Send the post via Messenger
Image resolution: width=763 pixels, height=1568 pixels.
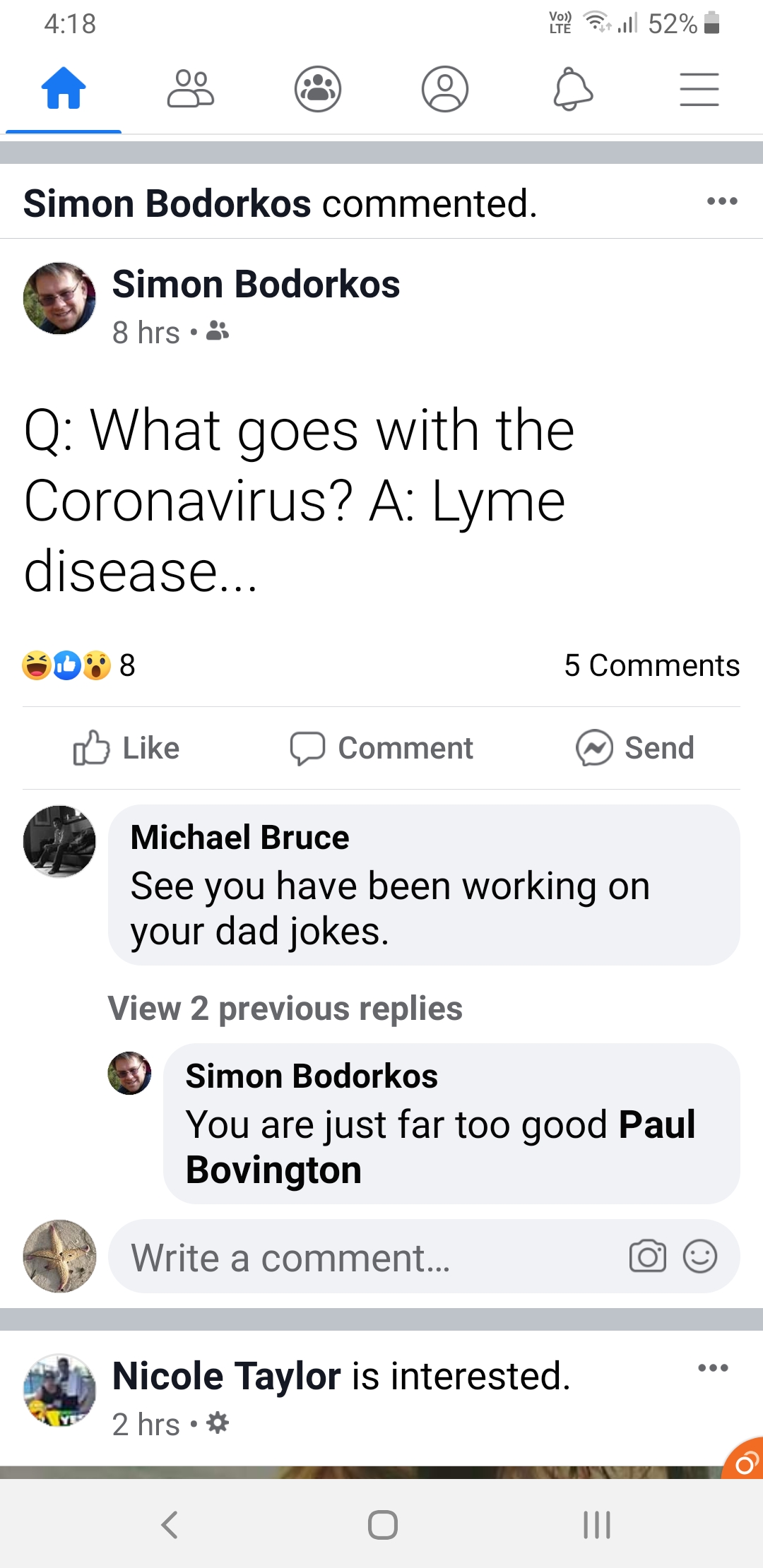click(x=635, y=748)
